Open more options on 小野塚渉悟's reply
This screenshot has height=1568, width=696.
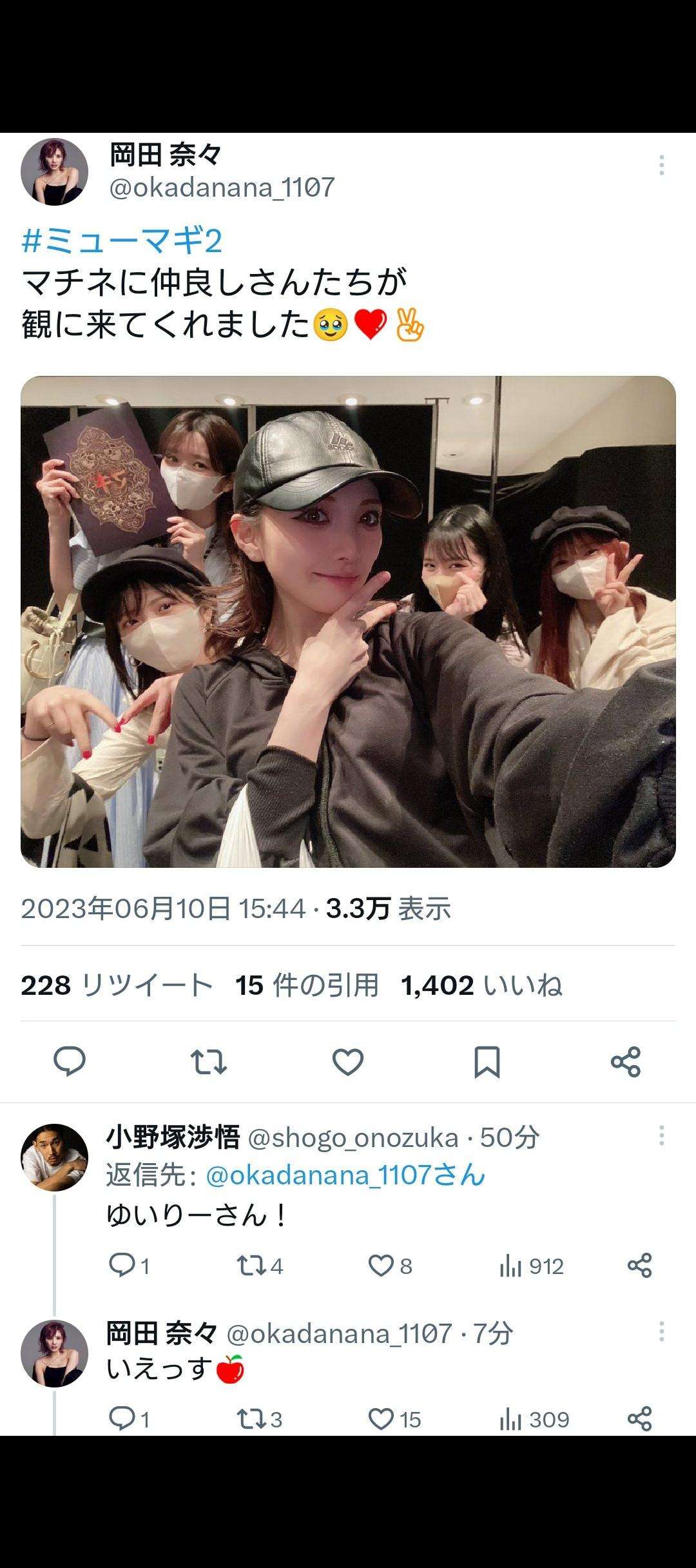tap(661, 1136)
